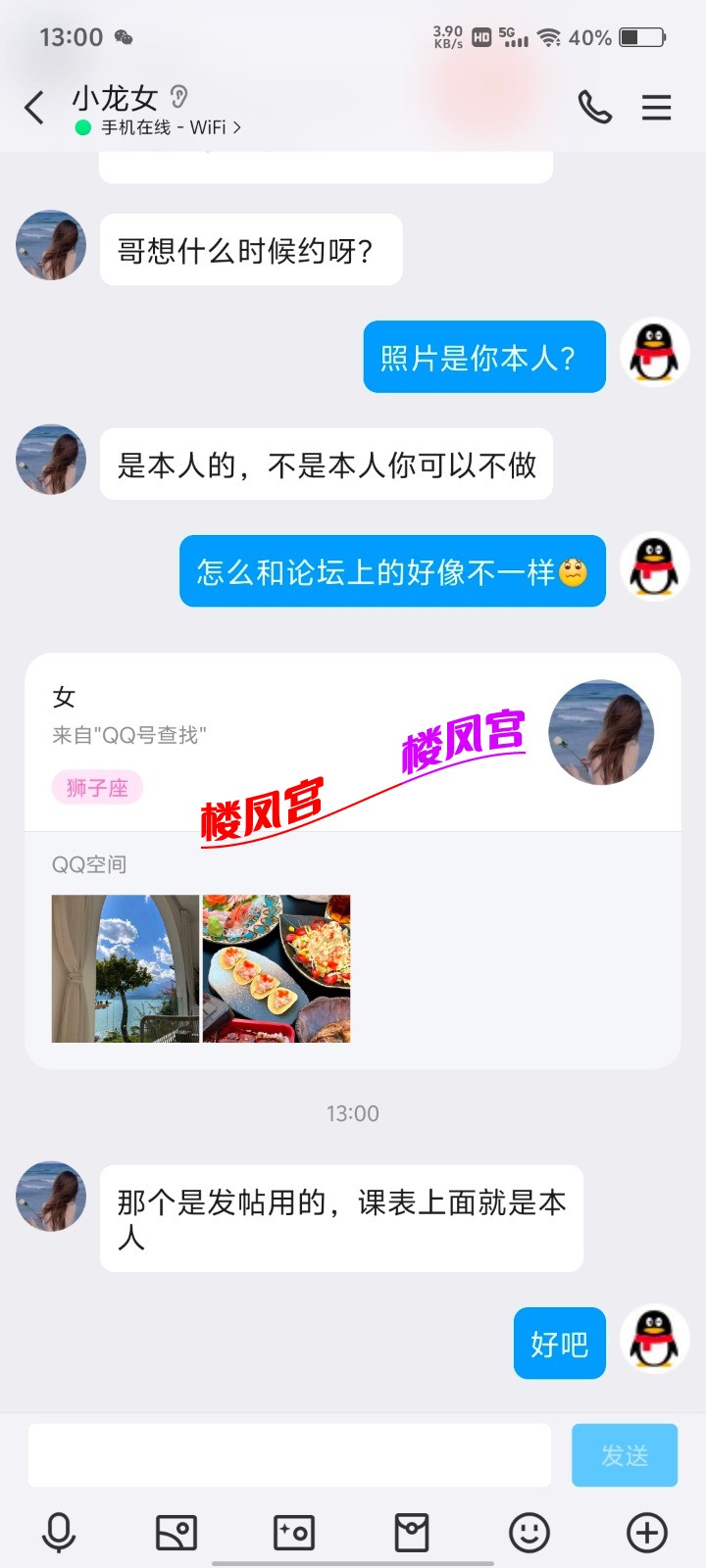706x1568 pixels.
Task: Focus the message text field
Action: pos(289,1455)
